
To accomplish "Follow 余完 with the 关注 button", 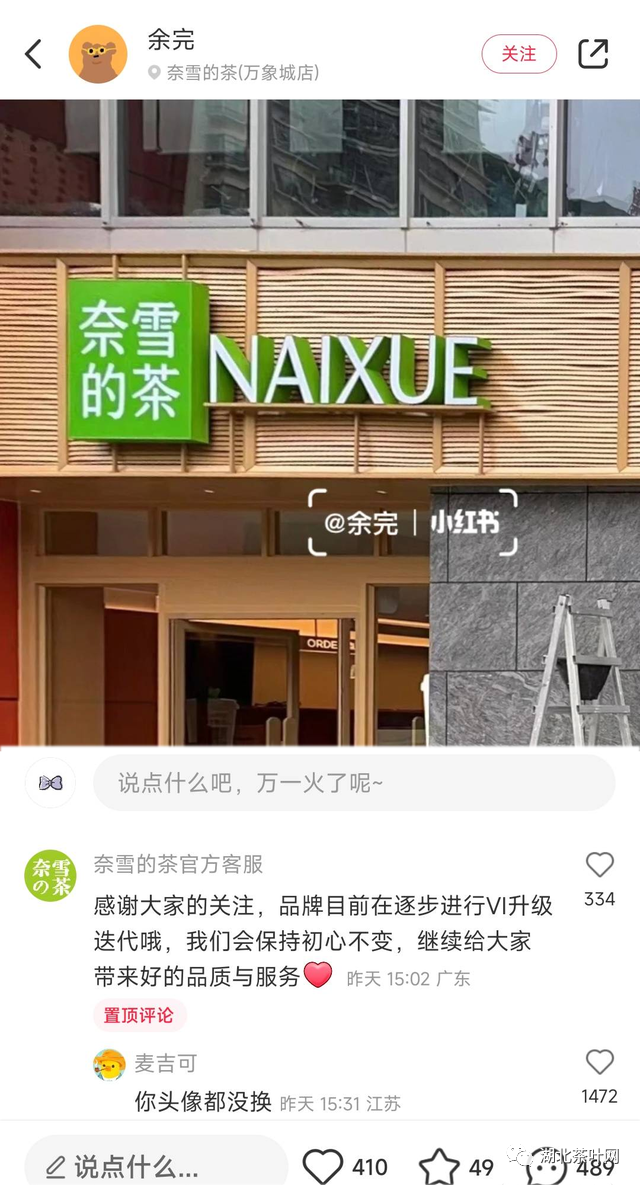I will point(519,54).
